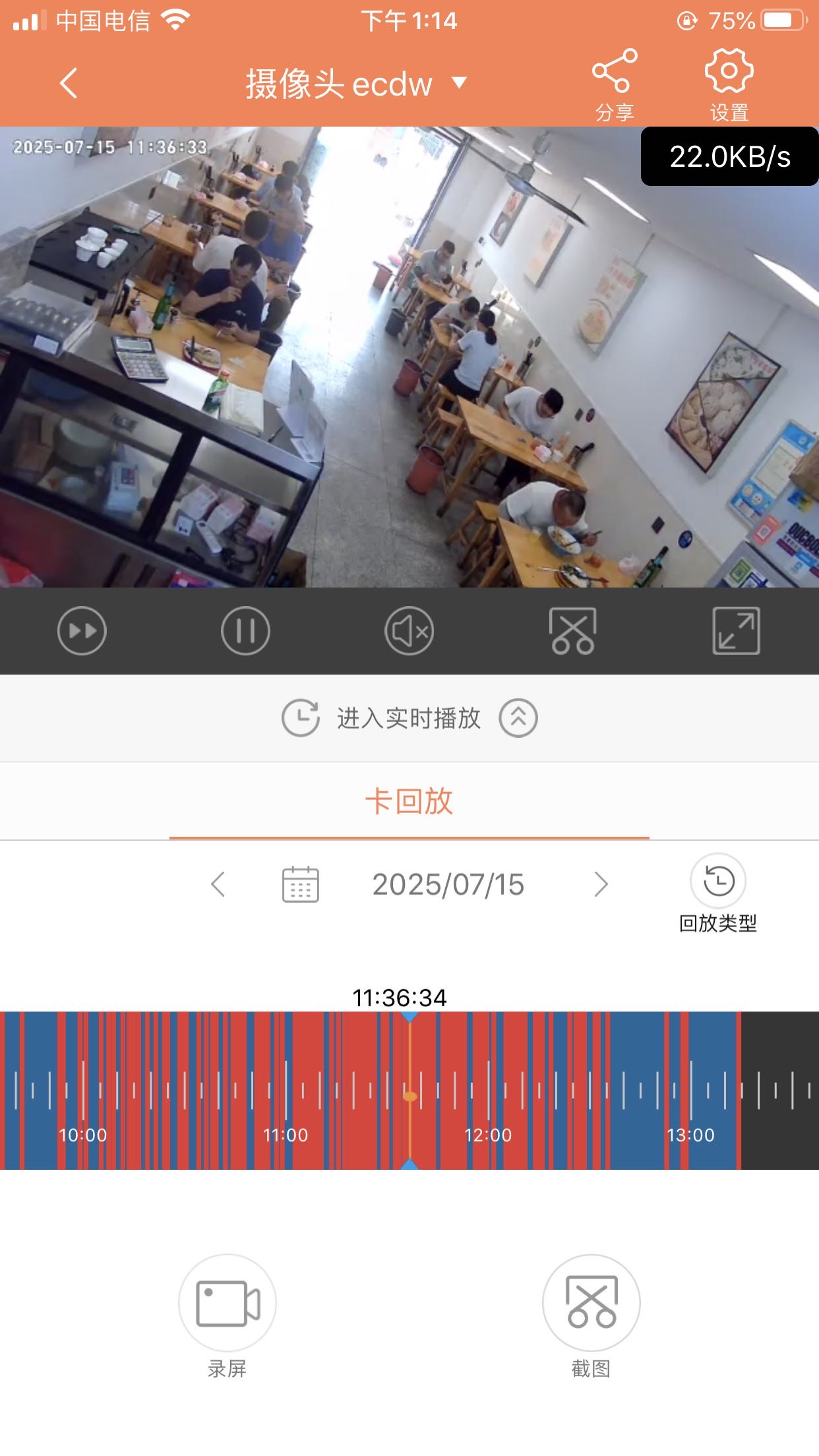Select the 卡回放 tab
819x1456 pixels.
(x=409, y=801)
